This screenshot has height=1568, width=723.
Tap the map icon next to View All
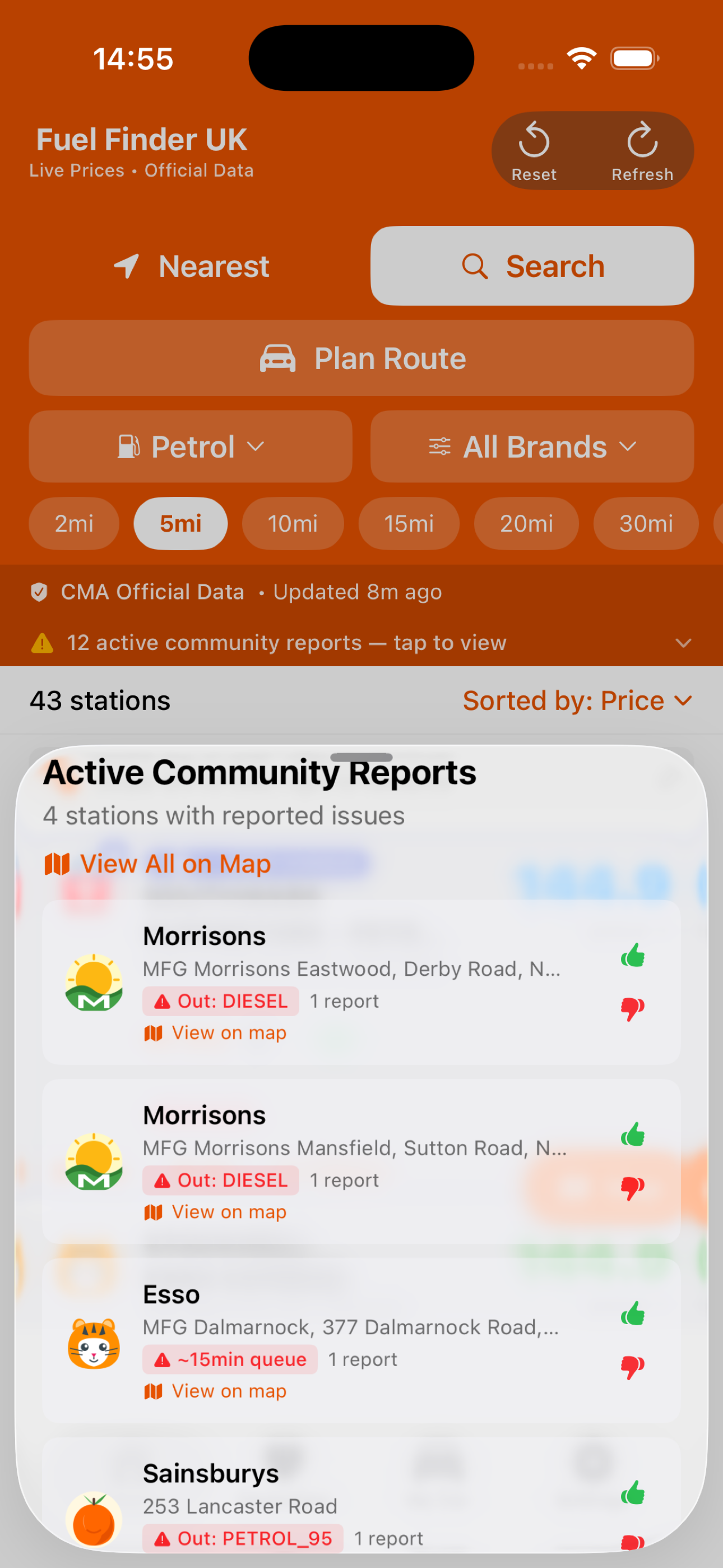(57, 863)
